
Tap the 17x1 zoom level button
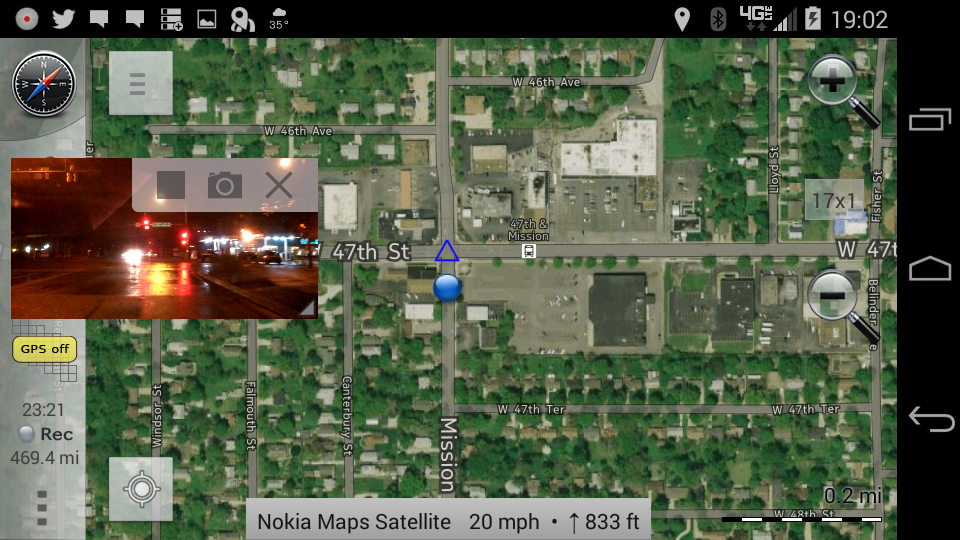click(834, 200)
